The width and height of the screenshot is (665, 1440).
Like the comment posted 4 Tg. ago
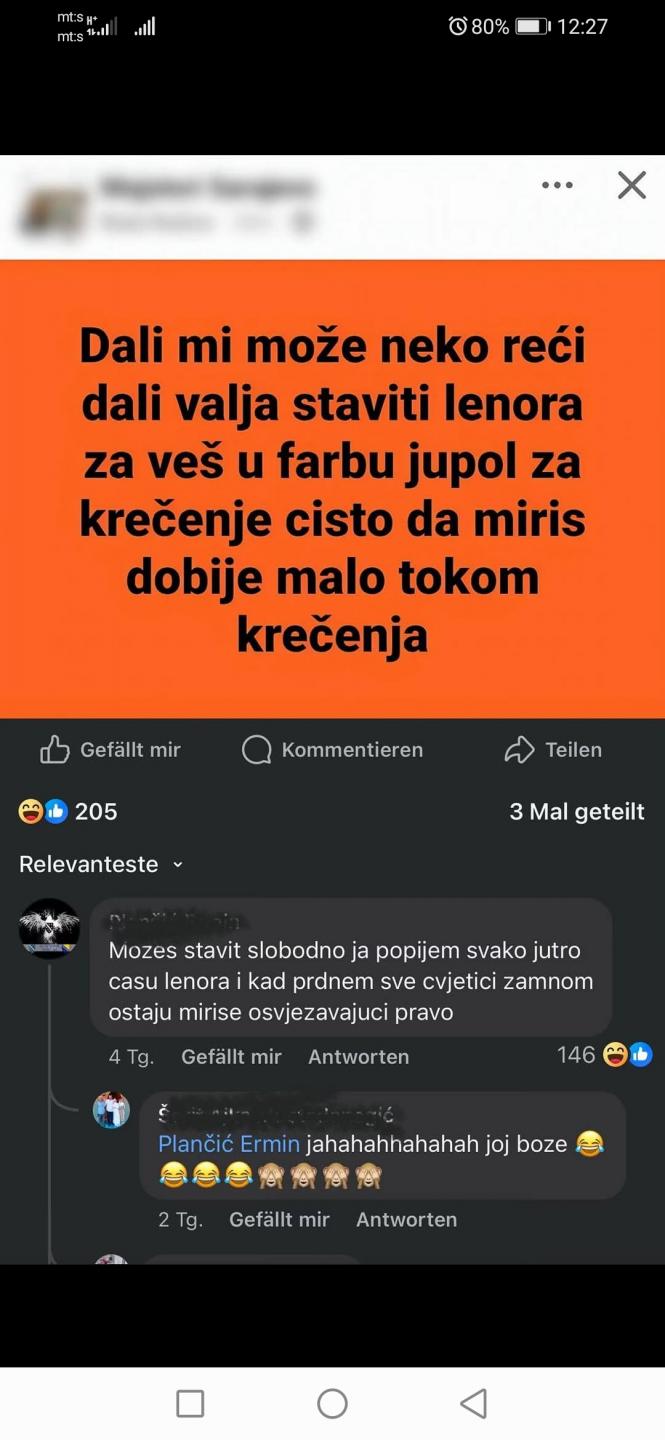point(231,1057)
